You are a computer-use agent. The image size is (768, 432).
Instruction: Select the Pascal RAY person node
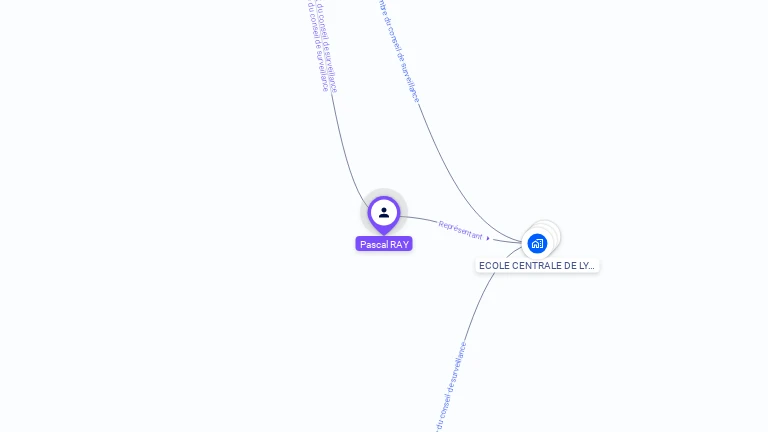tap(384, 213)
